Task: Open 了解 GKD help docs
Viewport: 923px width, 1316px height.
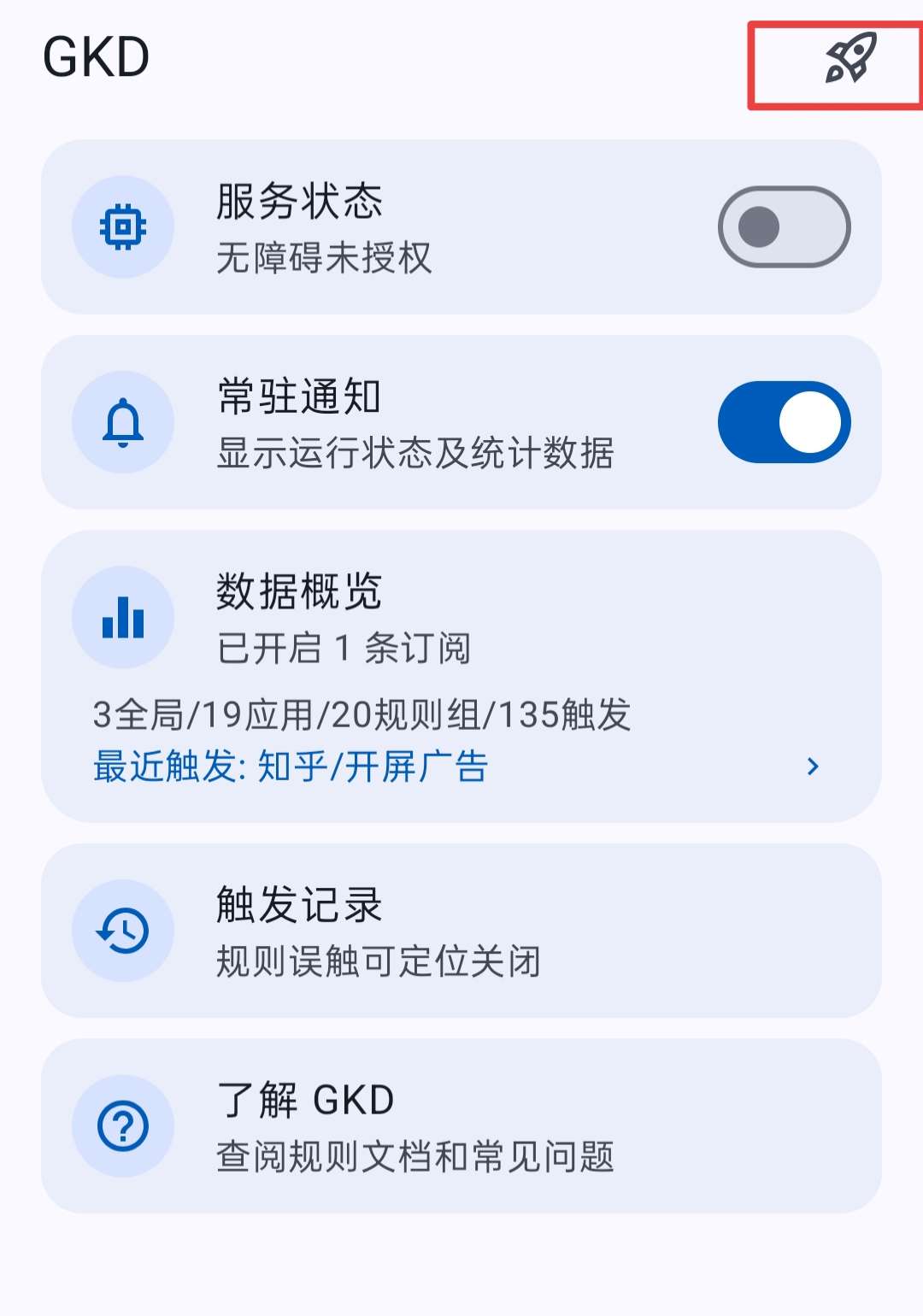Action: tap(461, 1125)
